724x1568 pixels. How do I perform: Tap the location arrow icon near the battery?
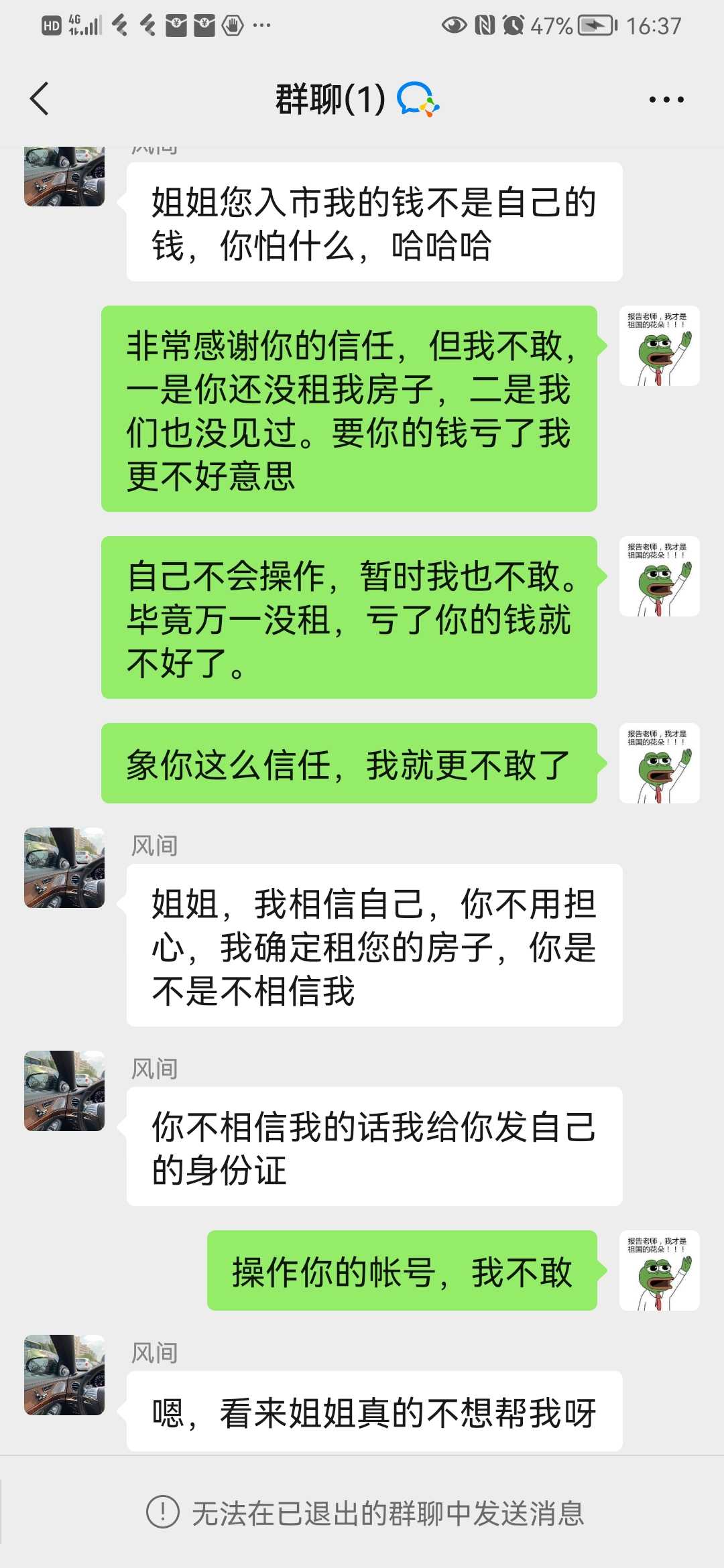pyautogui.click(x=593, y=25)
